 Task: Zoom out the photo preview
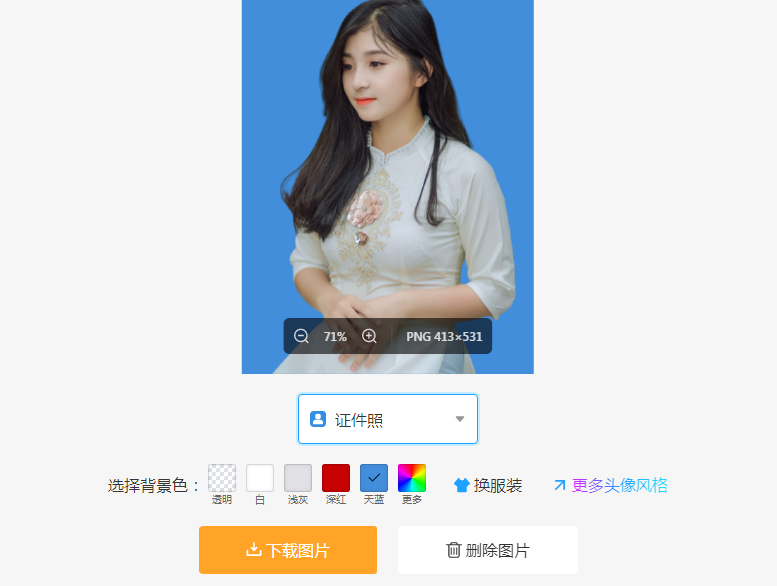[x=301, y=336]
